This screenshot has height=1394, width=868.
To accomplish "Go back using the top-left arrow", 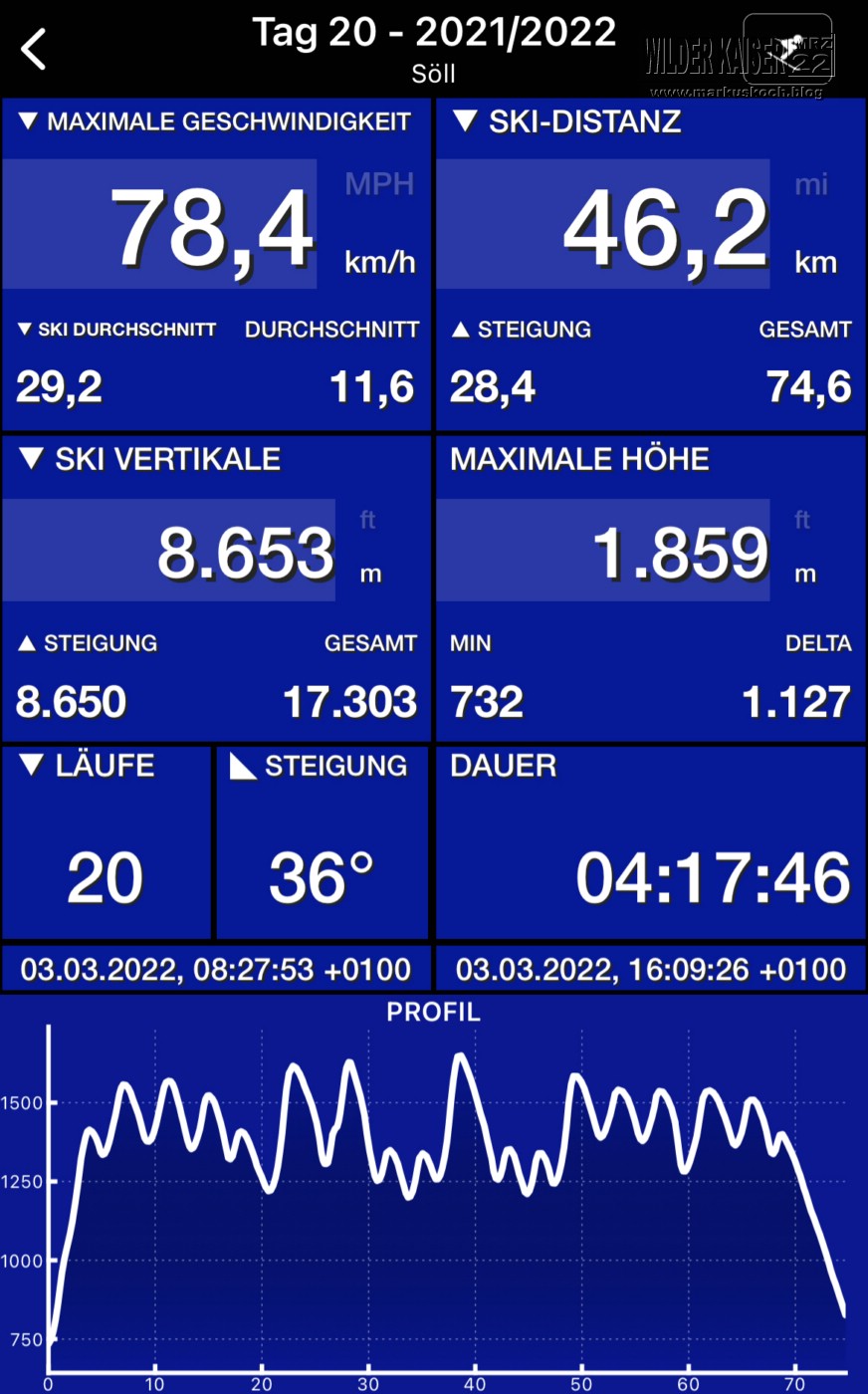I will coord(34,49).
